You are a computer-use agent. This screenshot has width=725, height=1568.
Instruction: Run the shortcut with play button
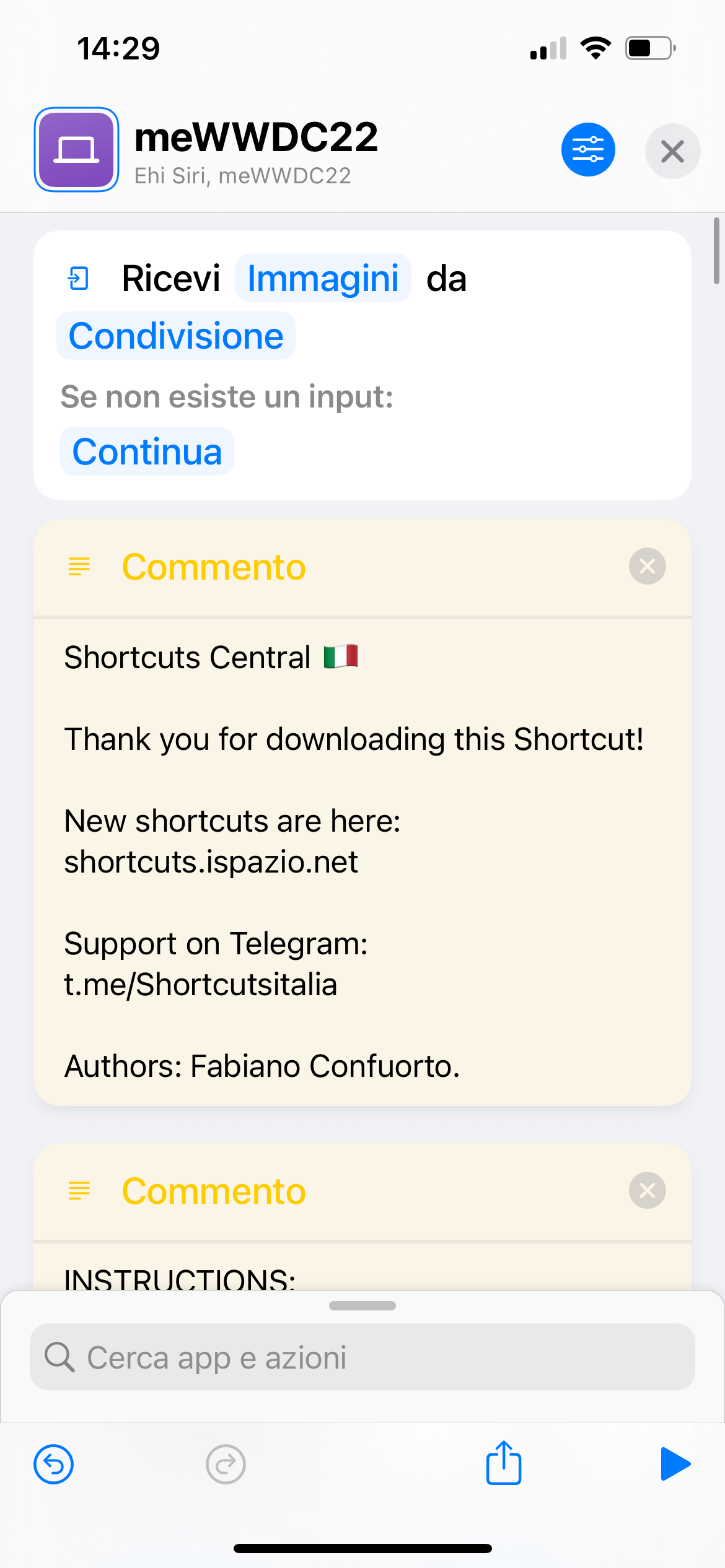[675, 1464]
